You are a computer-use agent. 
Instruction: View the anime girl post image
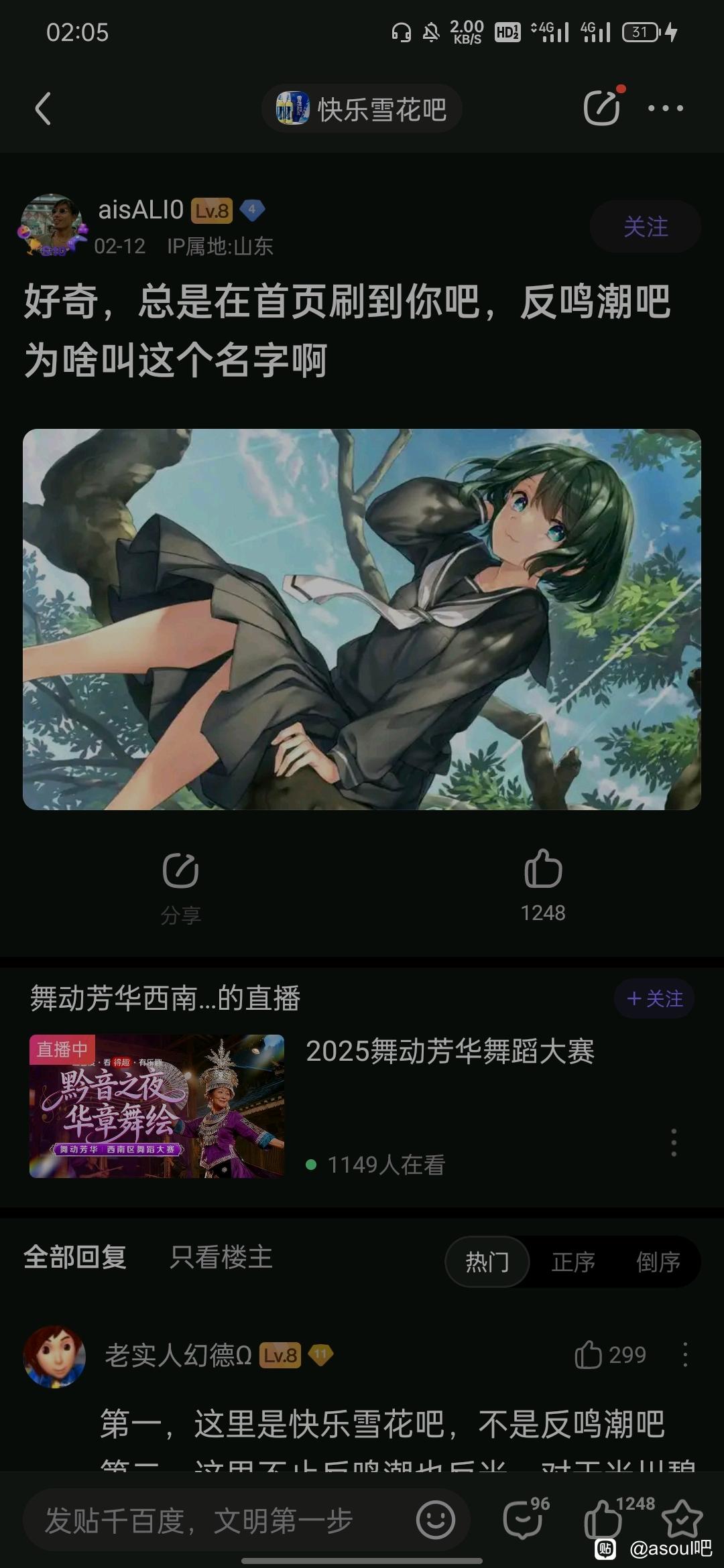(362, 619)
